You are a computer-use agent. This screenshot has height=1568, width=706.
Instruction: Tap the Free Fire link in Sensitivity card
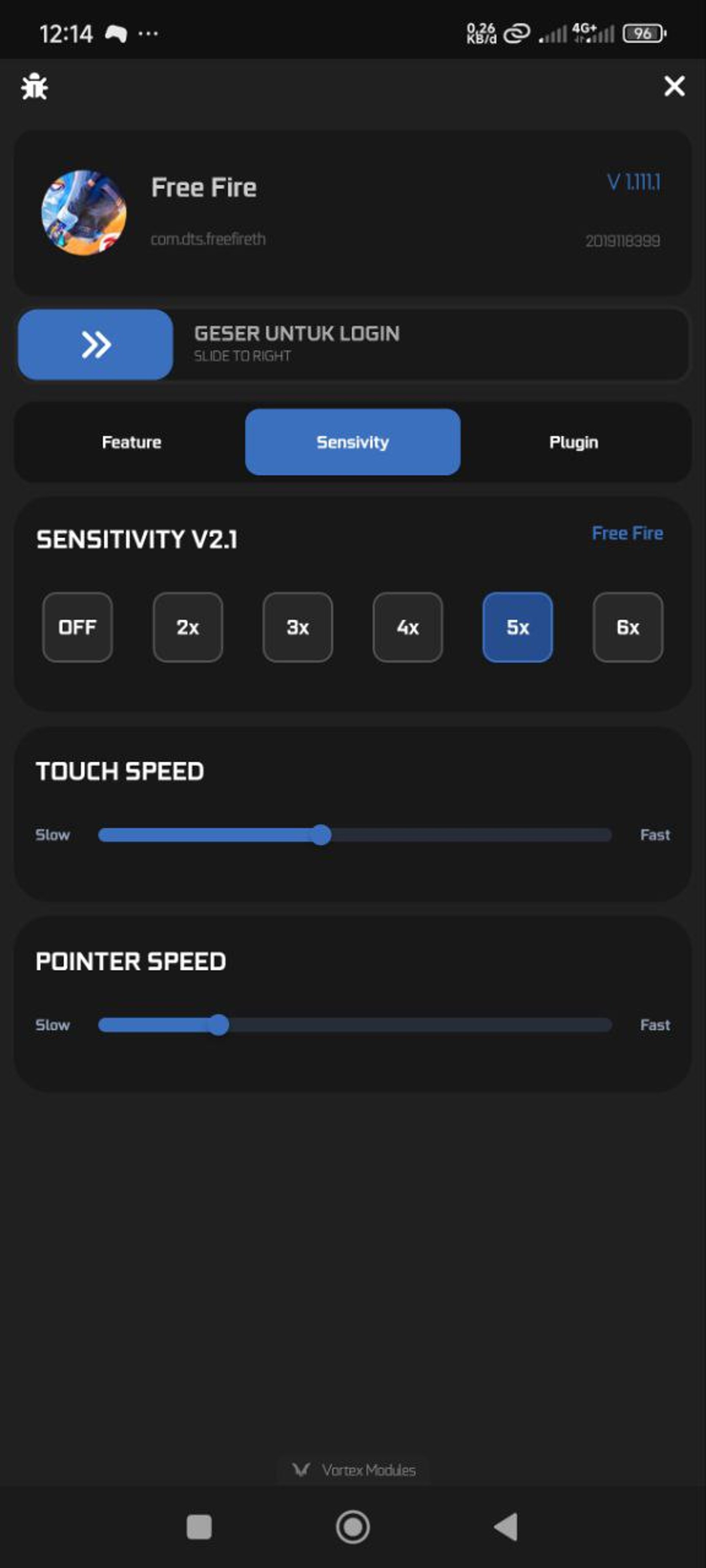(627, 533)
